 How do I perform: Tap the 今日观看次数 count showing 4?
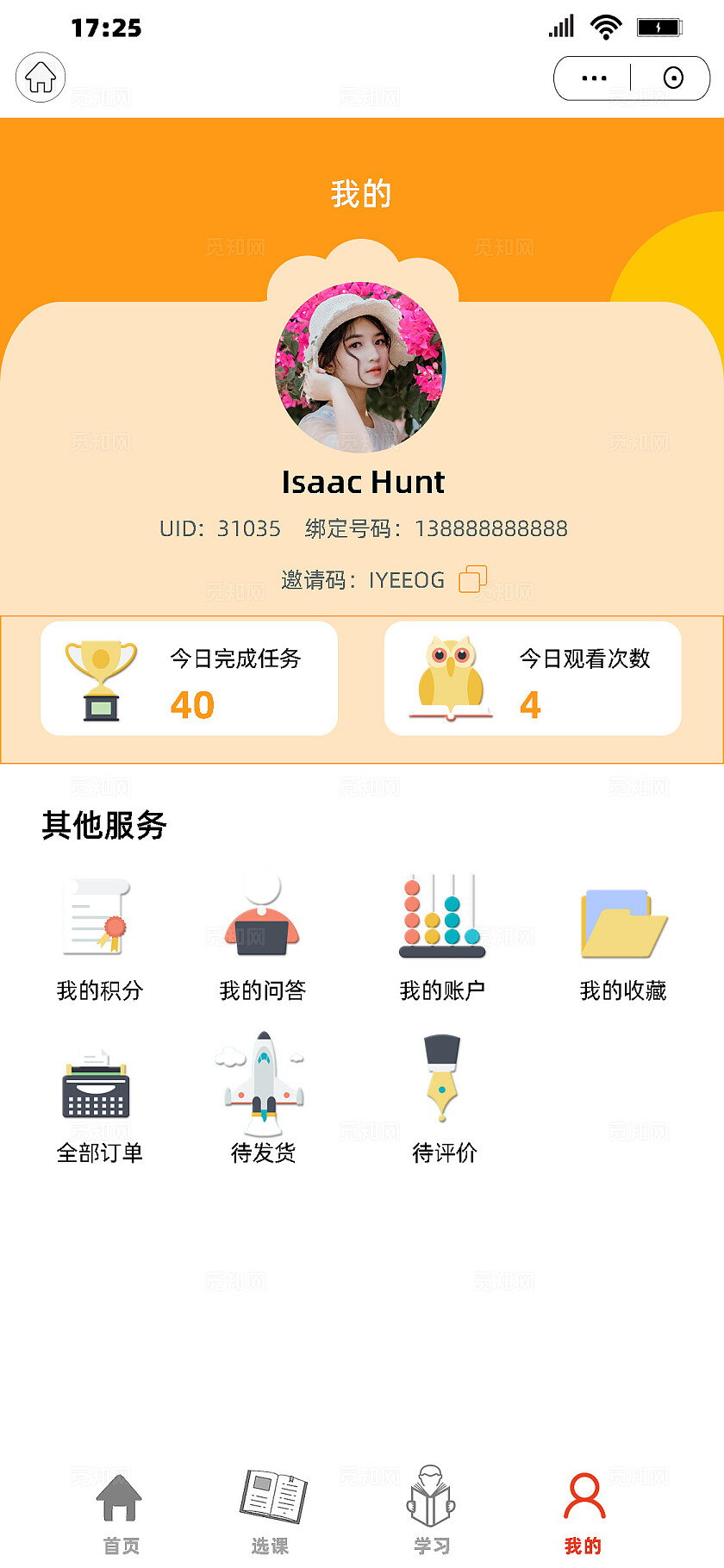click(x=530, y=704)
